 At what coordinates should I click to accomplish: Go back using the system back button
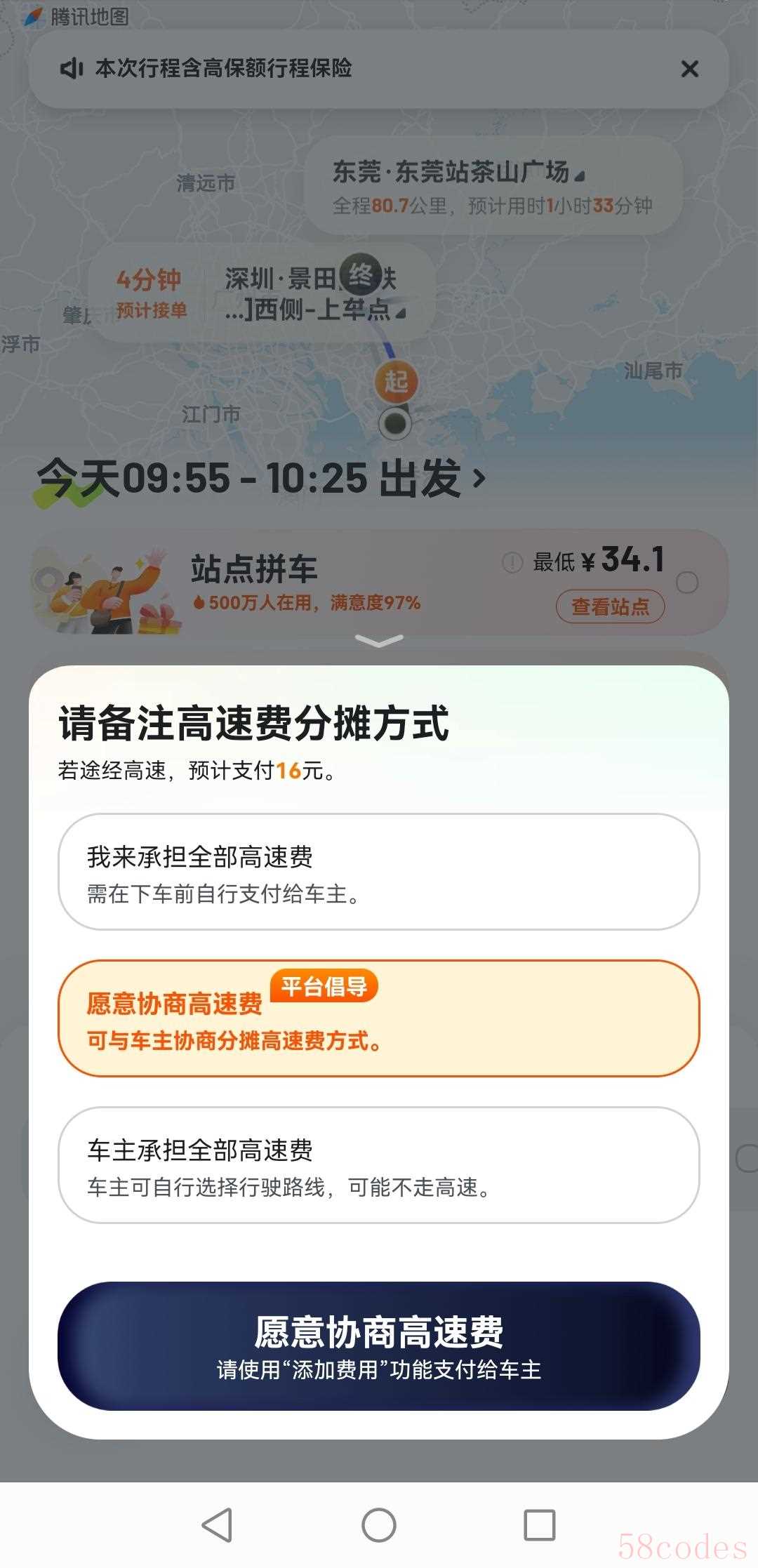point(217,1524)
